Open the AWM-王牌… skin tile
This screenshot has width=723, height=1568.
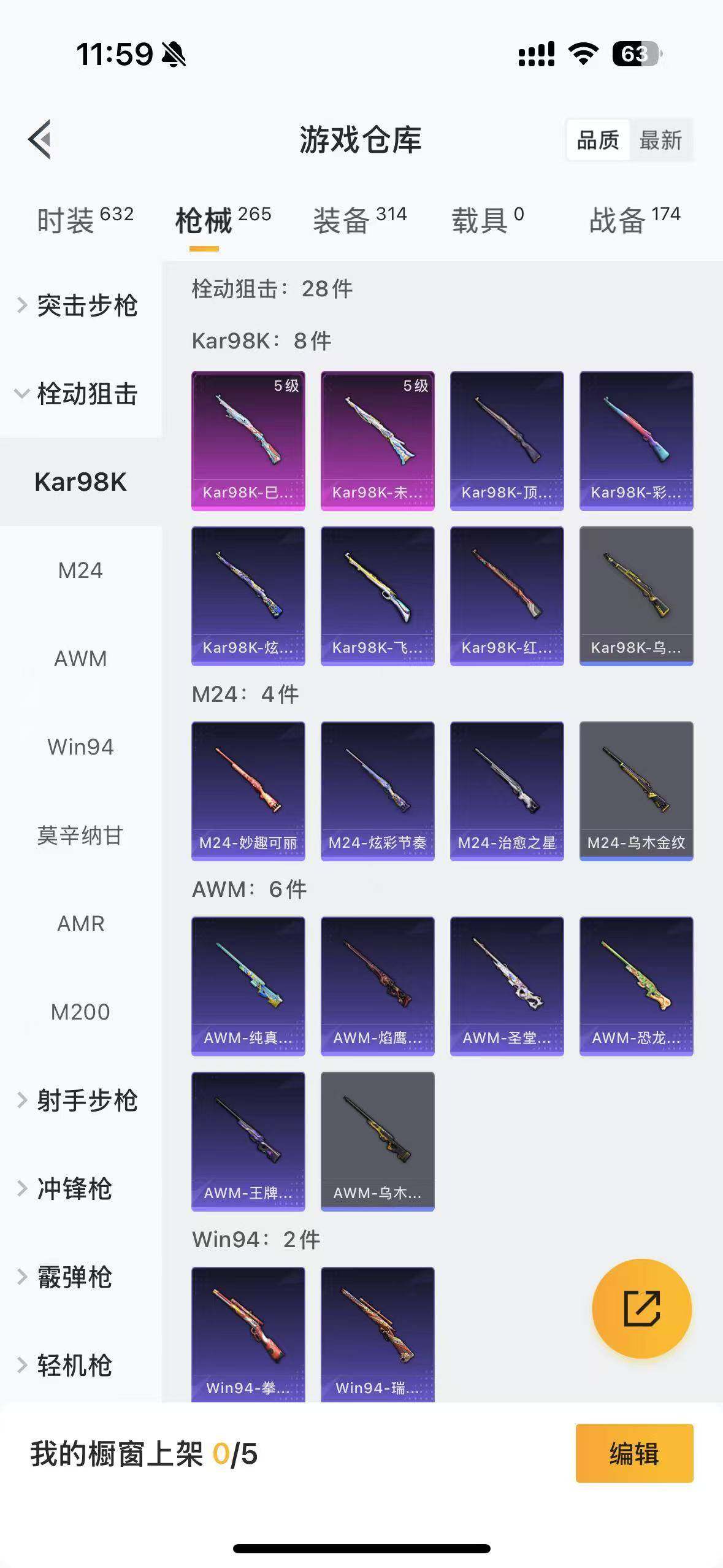click(248, 1141)
